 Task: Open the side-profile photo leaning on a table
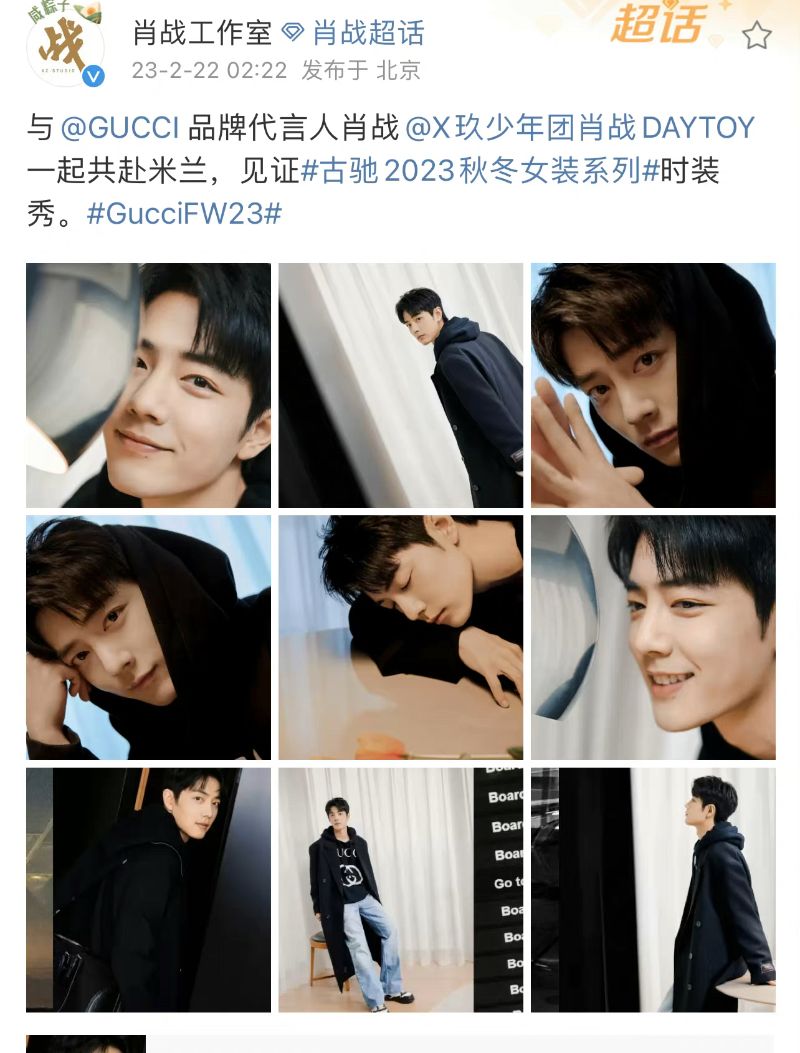(653, 889)
